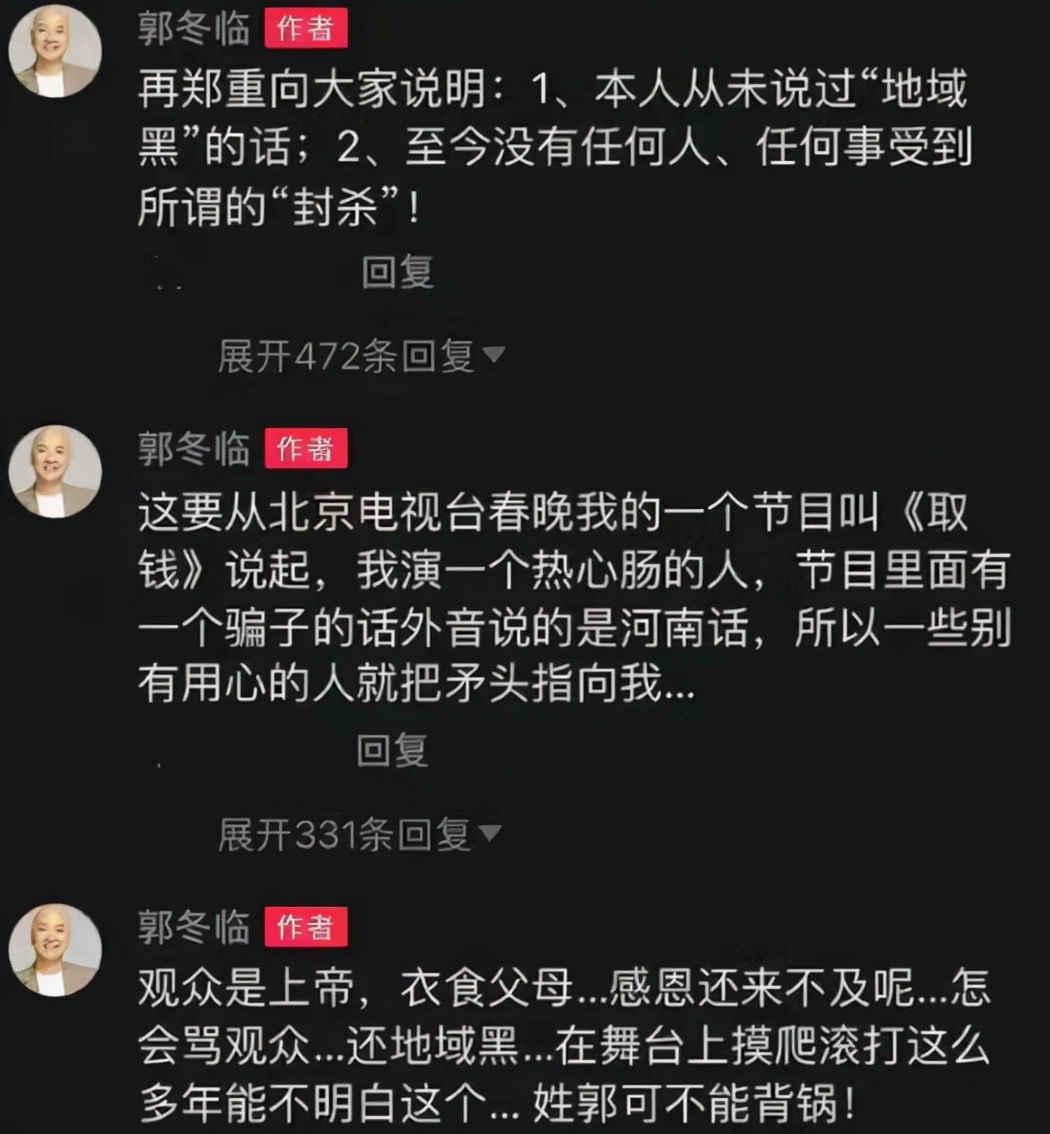The height and width of the screenshot is (1134, 1050).
Task: Open 郭冬临's username above the "观众是上帝" comment
Action: (193, 927)
